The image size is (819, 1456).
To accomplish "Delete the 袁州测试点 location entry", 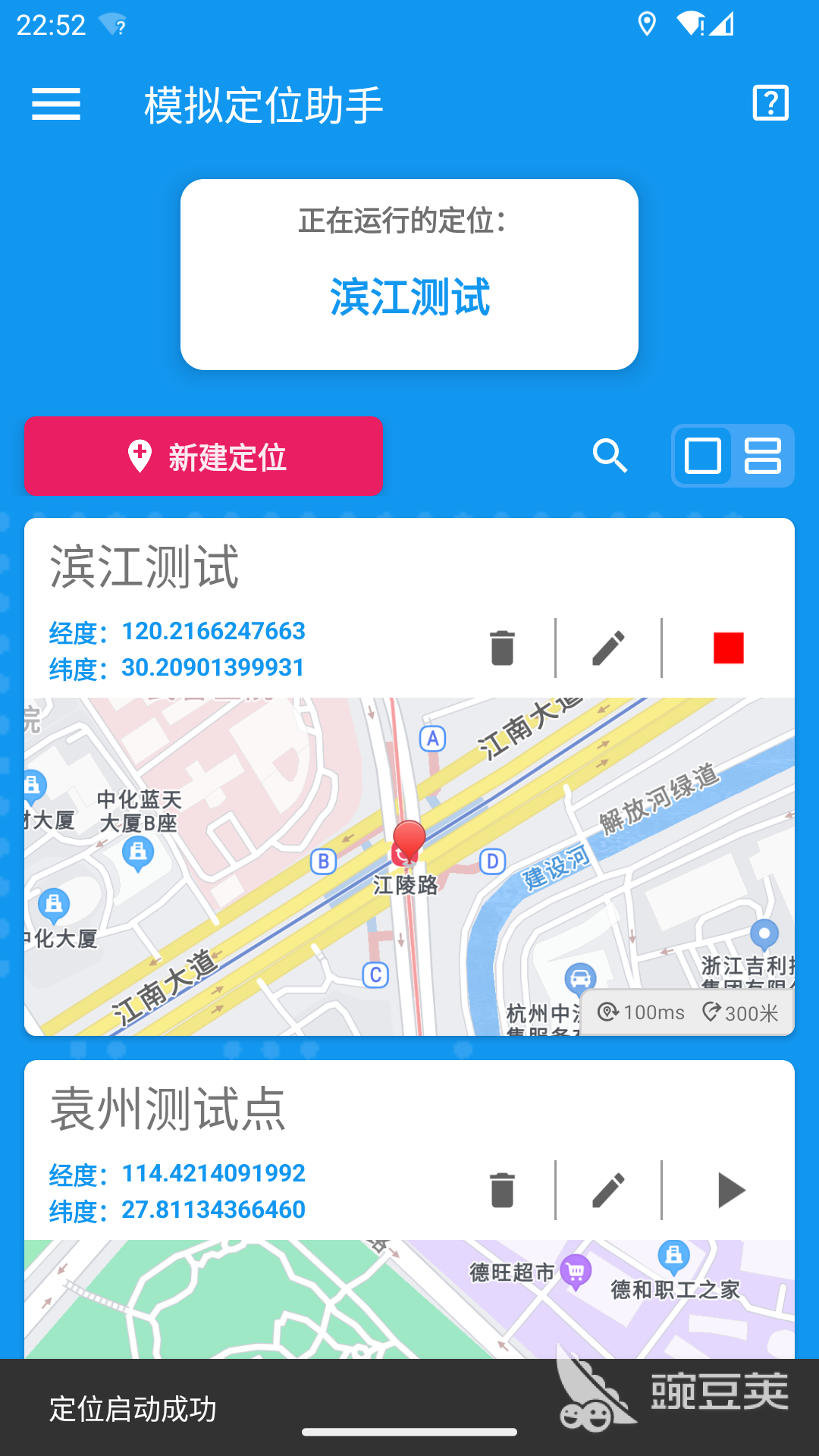I will click(x=502, y=1190).
